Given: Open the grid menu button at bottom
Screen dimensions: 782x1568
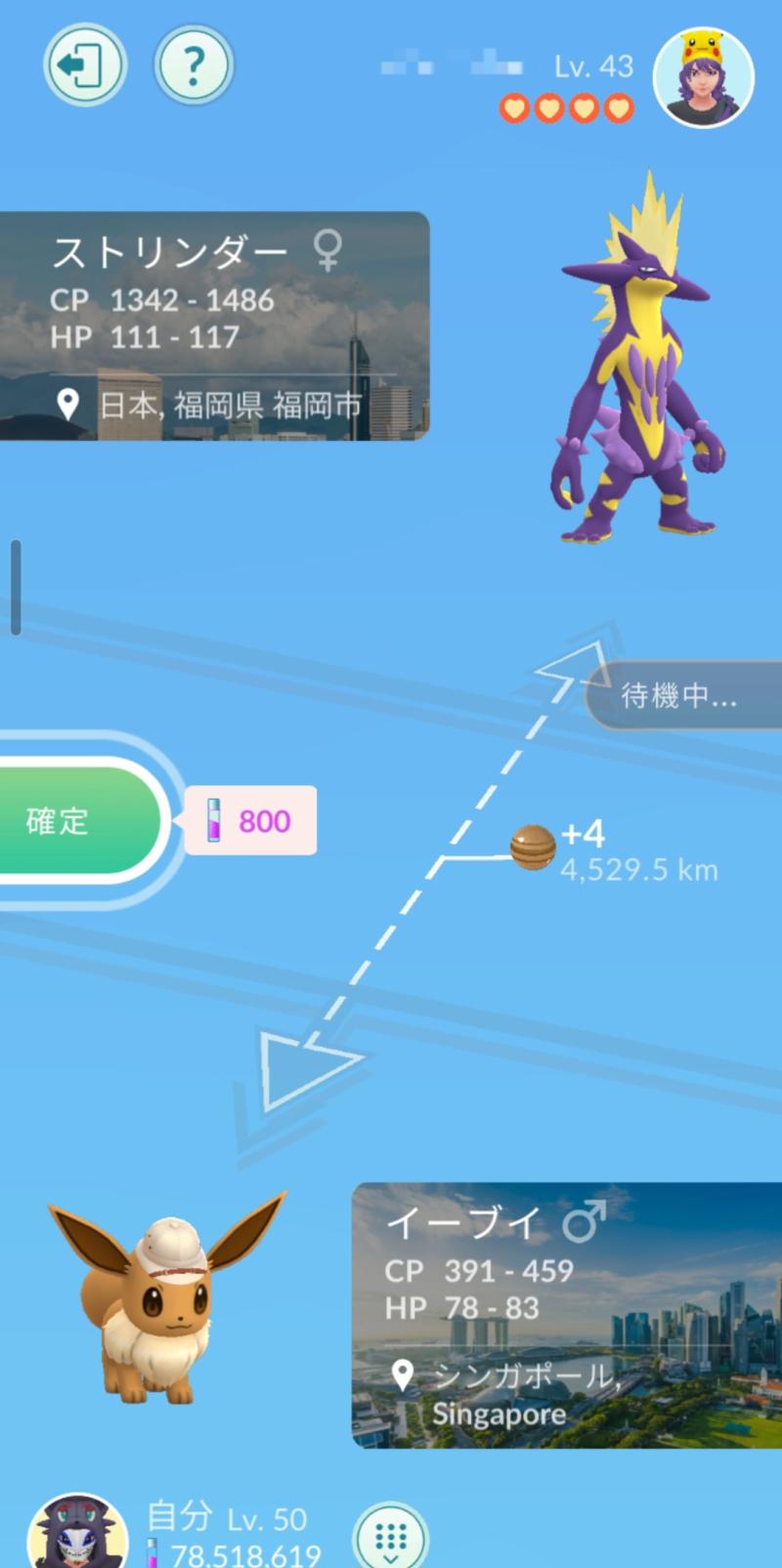Looking at the screenshot, I should click(x=390, y=1538).
